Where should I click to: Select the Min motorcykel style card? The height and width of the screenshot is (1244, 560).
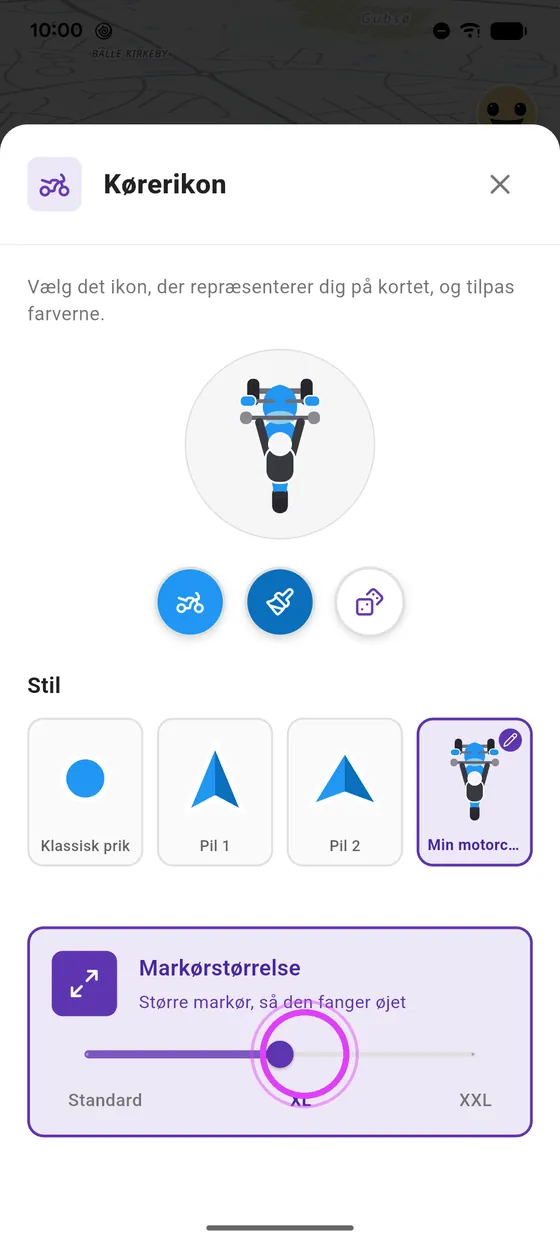(x=475, y=792)
